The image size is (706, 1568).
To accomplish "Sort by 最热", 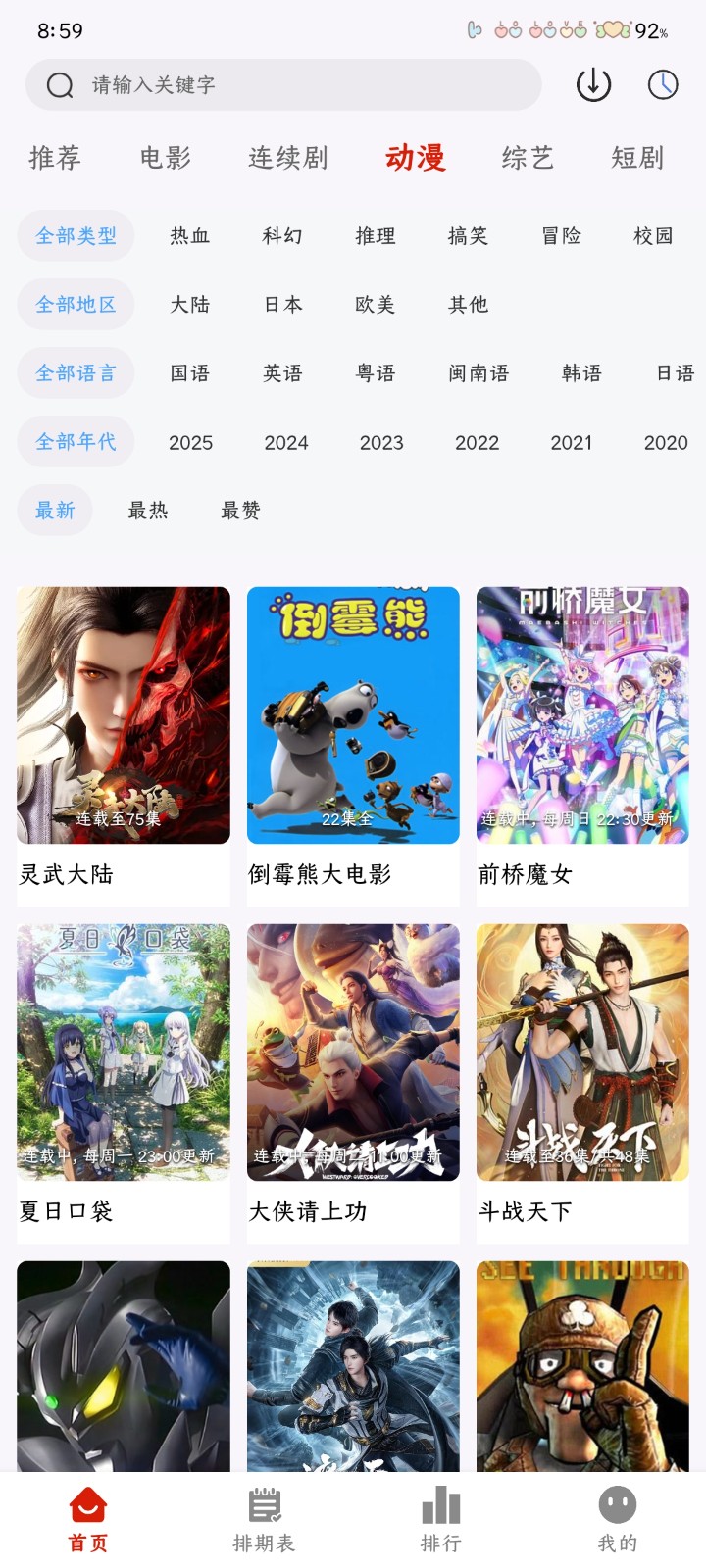I will (x=148, y=511).
